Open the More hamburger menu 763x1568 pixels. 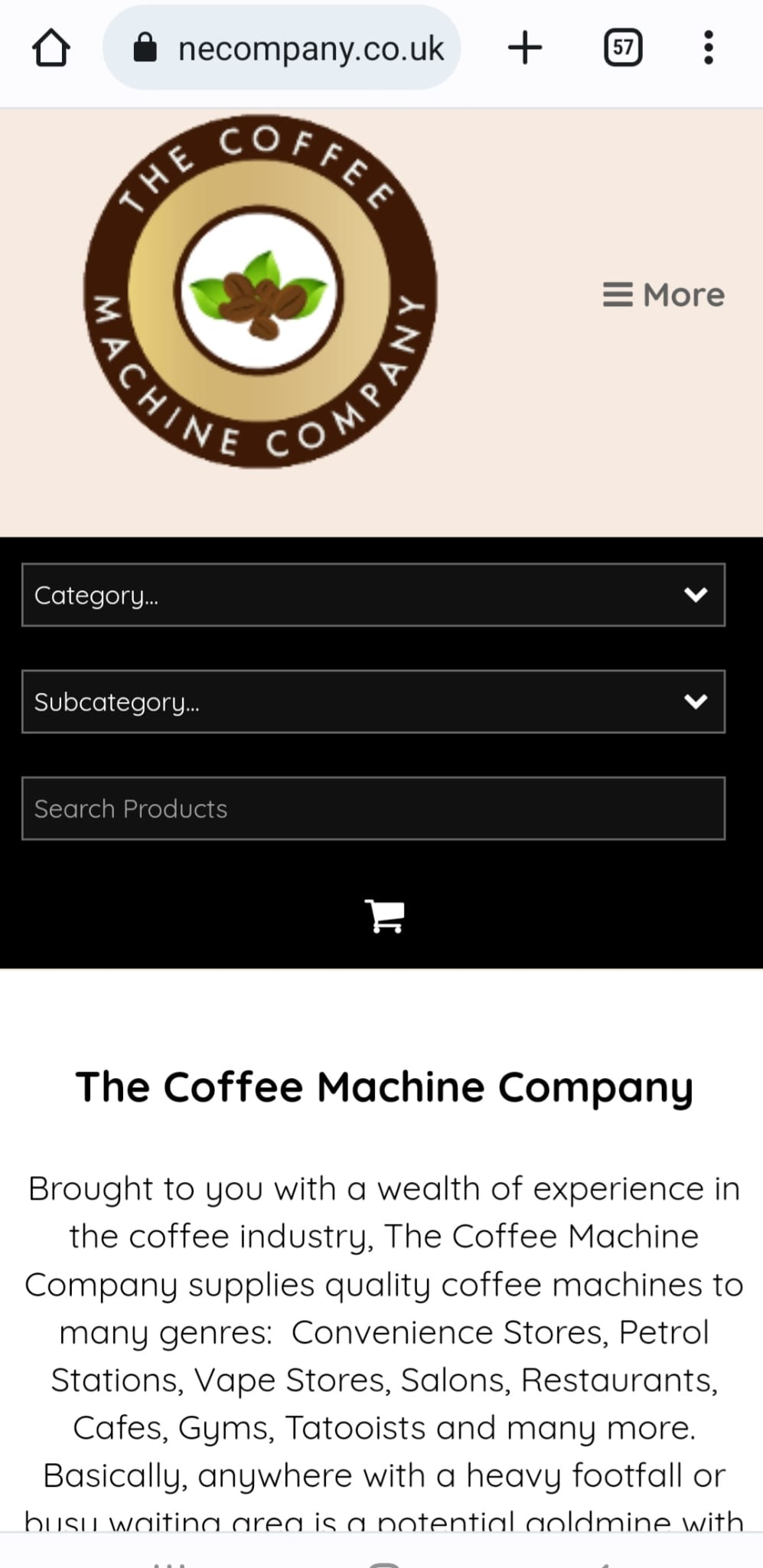[x=664, y=295]
